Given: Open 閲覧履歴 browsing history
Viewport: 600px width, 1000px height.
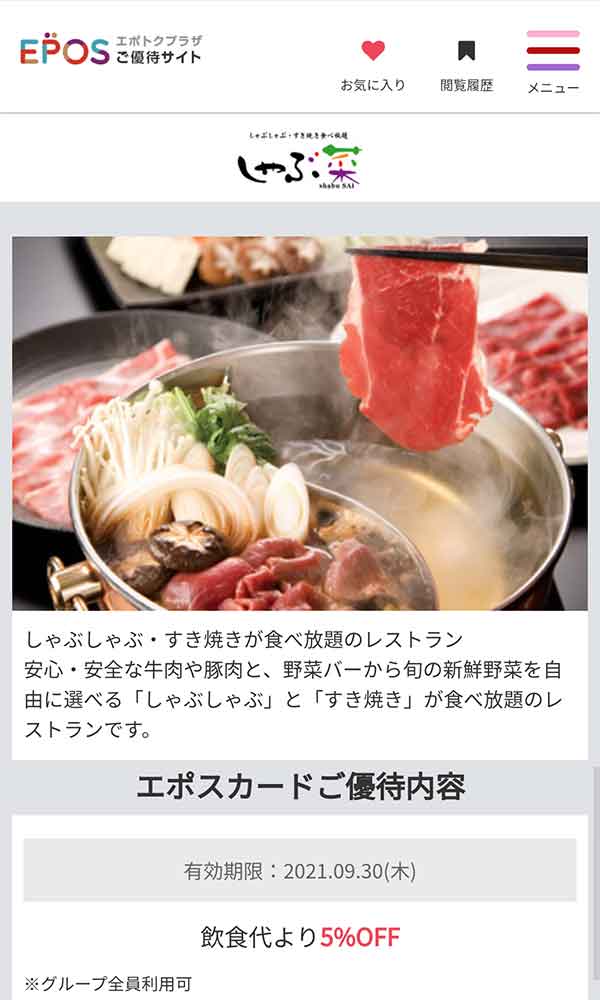Looking at the screenshot, I should tap(466, 62).
